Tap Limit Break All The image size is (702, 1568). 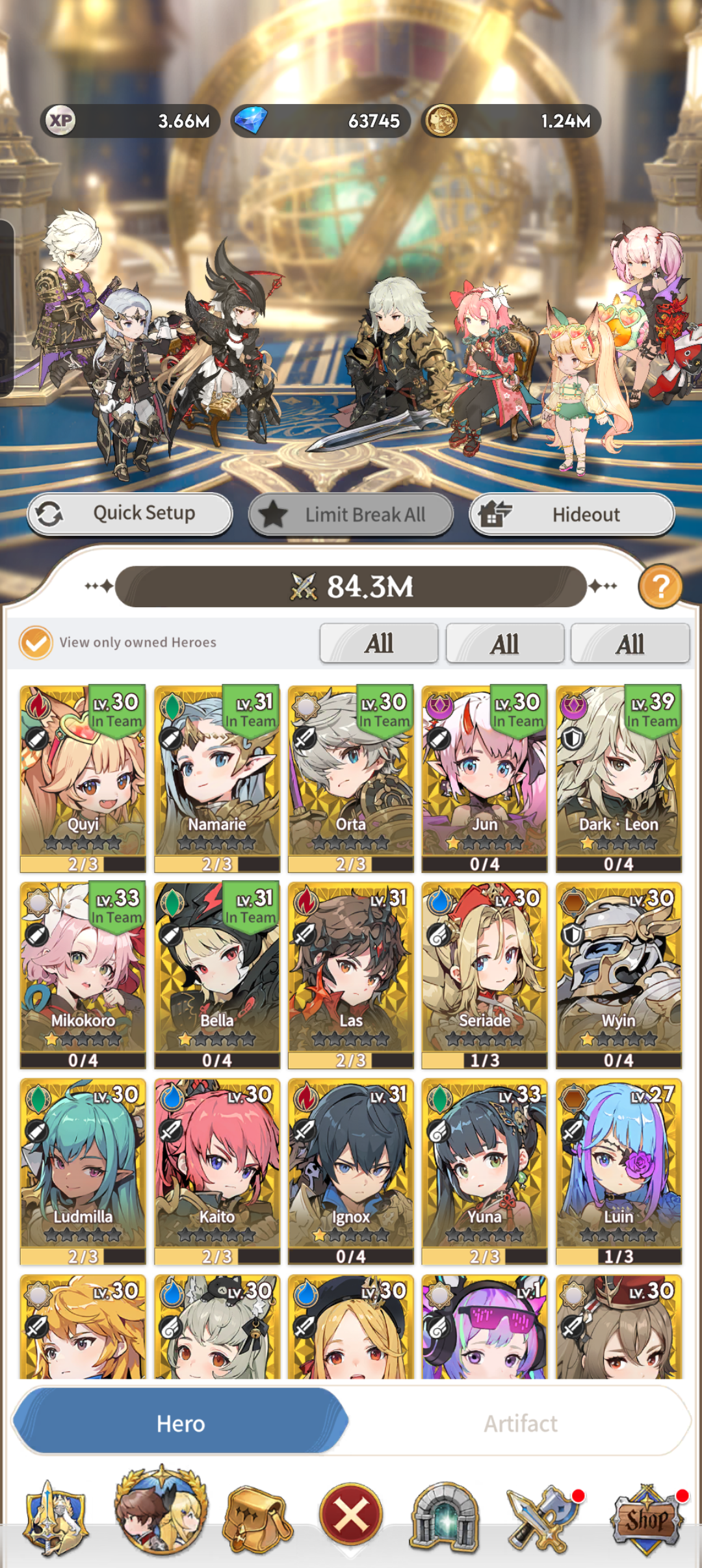pyautogui.click(x=350, y=514)
